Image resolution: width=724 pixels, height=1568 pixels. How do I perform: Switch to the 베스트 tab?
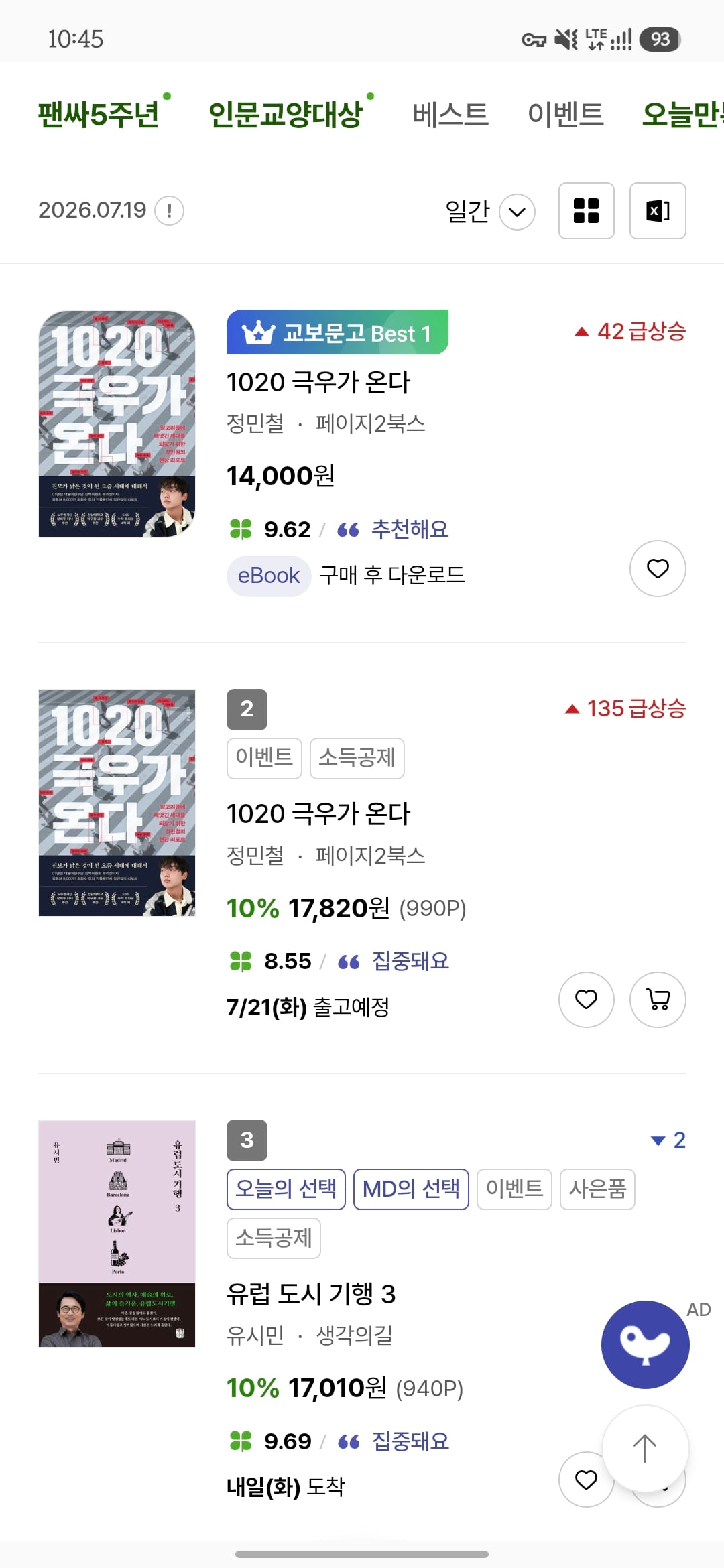click(x=450, y=115)
